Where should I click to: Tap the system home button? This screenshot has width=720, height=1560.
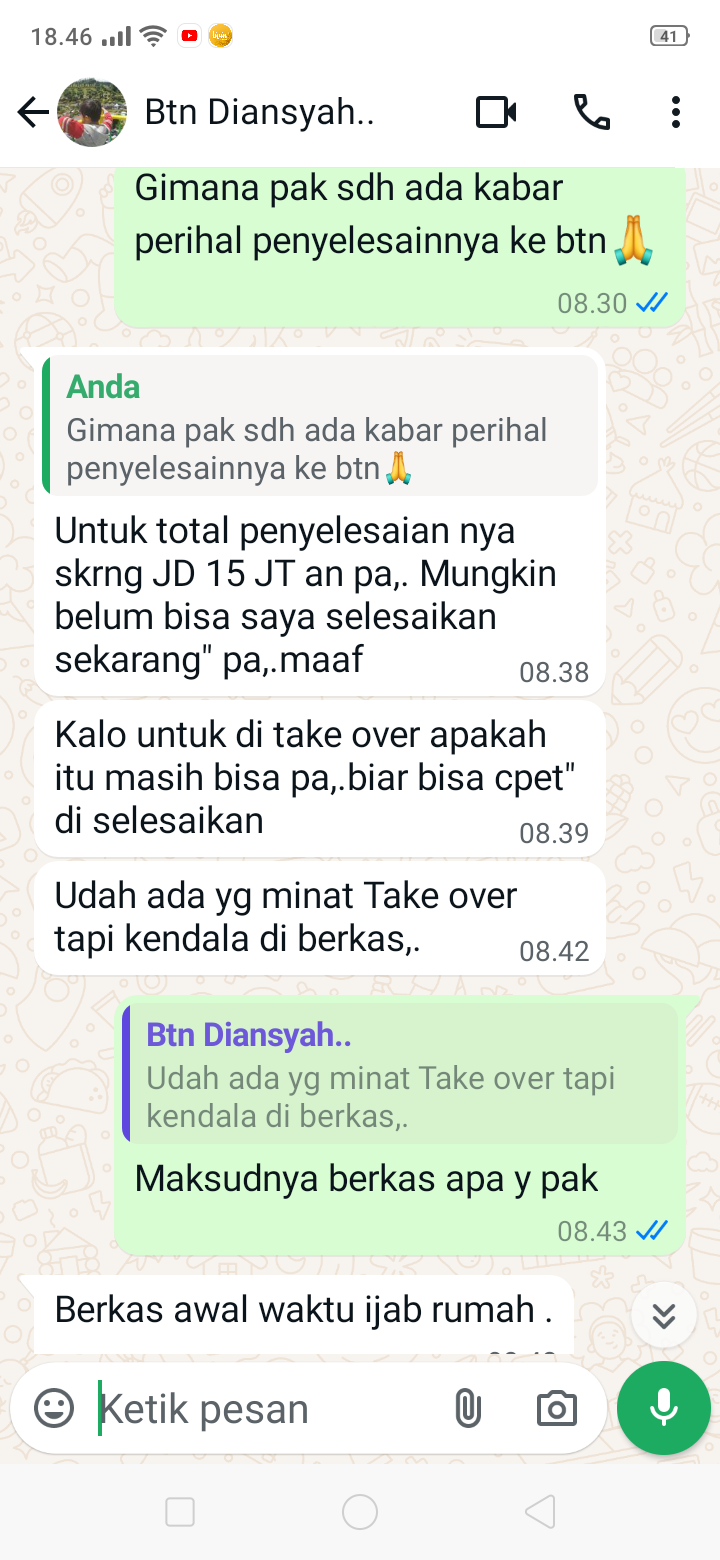click(360, 1512)
